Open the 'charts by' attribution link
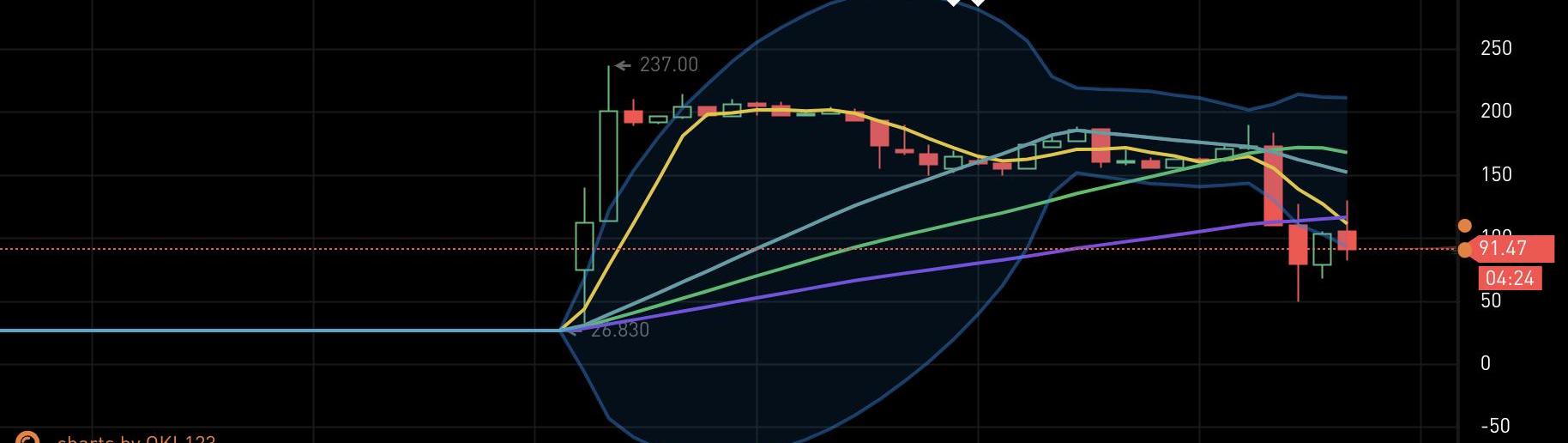 pyautogui.click(x=136, y=440)
